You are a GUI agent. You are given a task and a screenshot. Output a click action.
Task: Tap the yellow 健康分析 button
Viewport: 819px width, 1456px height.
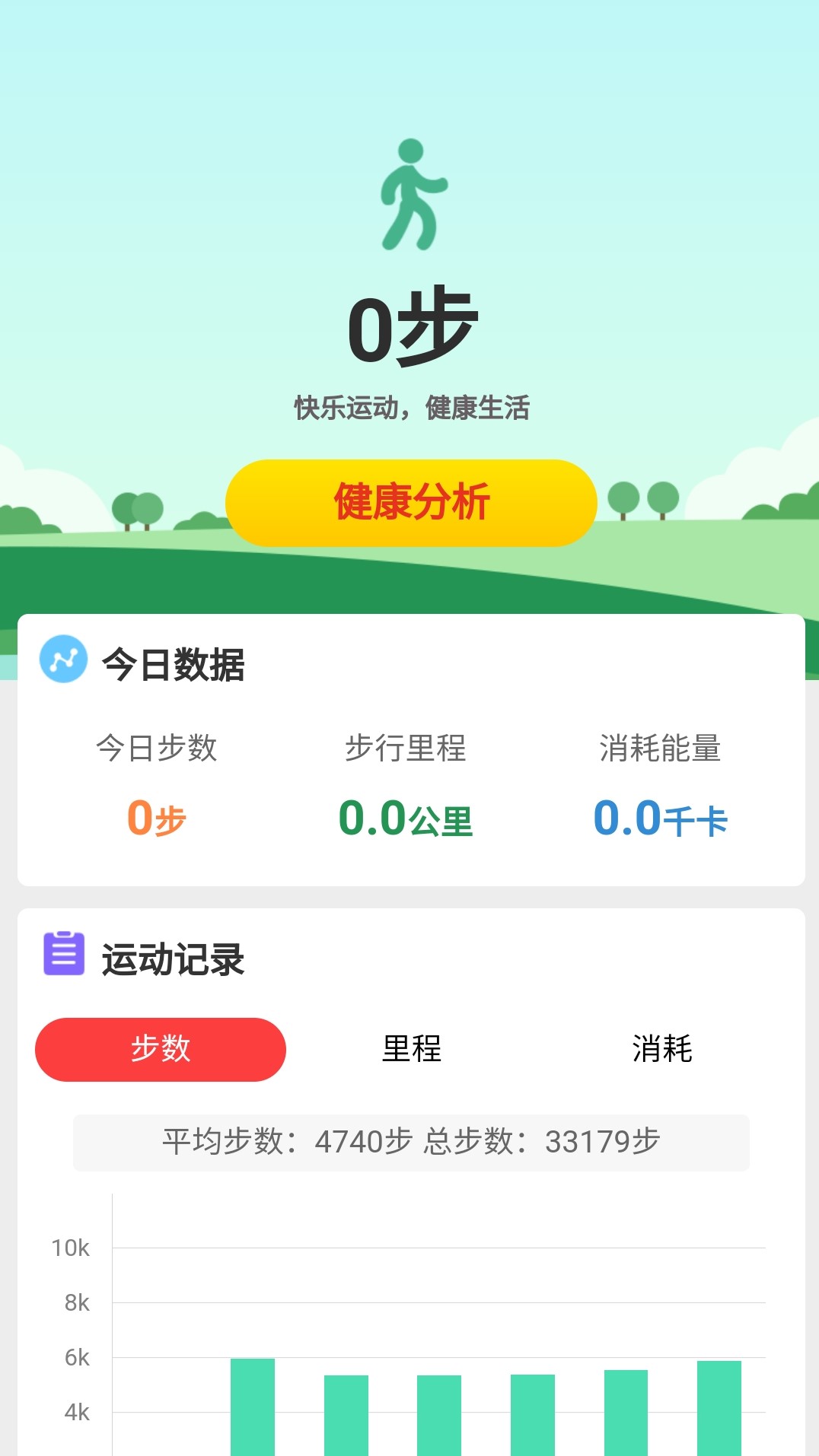(x=410, y=503)
